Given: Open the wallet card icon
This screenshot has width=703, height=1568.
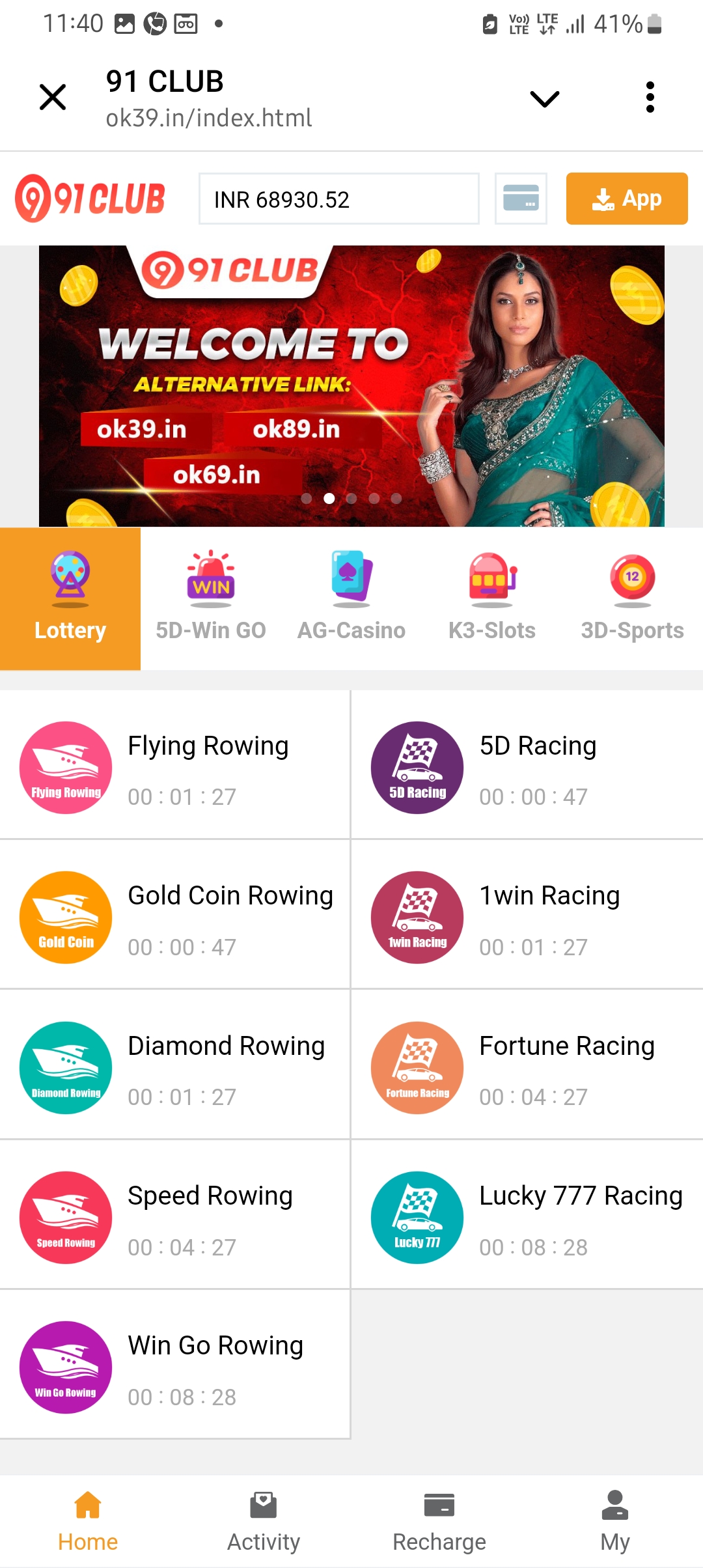Looking at the screenshot, I should (521, 199).
